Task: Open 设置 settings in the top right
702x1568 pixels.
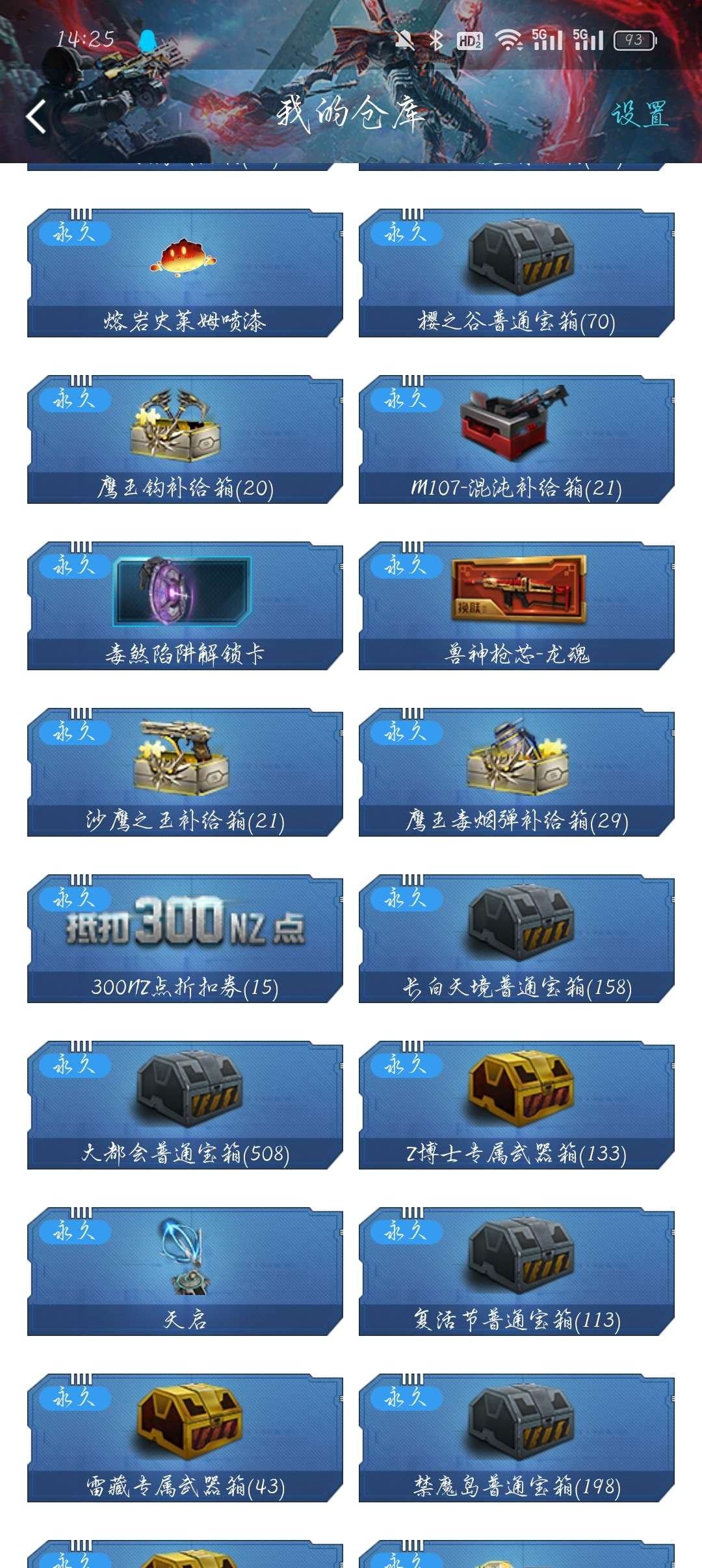Action: (640, 116)
